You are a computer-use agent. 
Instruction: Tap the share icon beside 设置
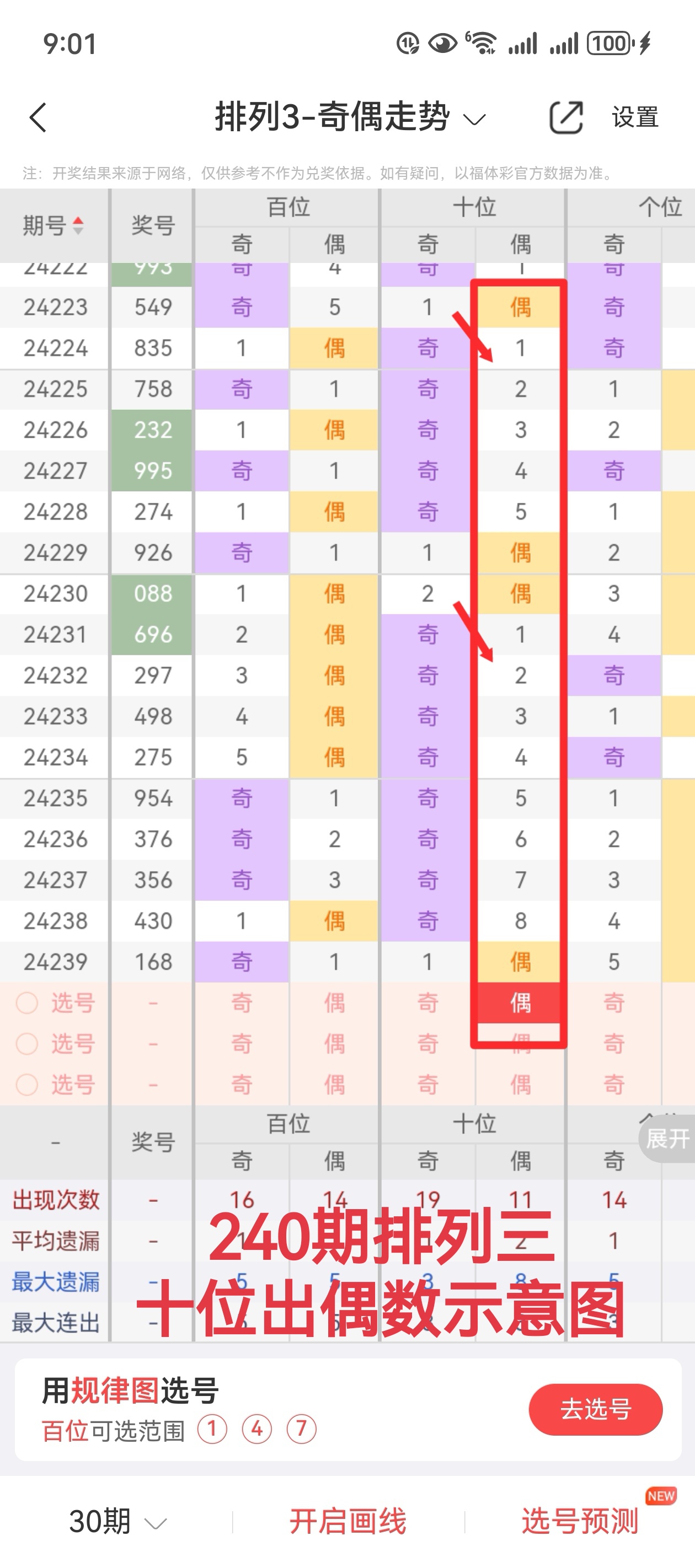pyautogui.click(x=566, y=117)
